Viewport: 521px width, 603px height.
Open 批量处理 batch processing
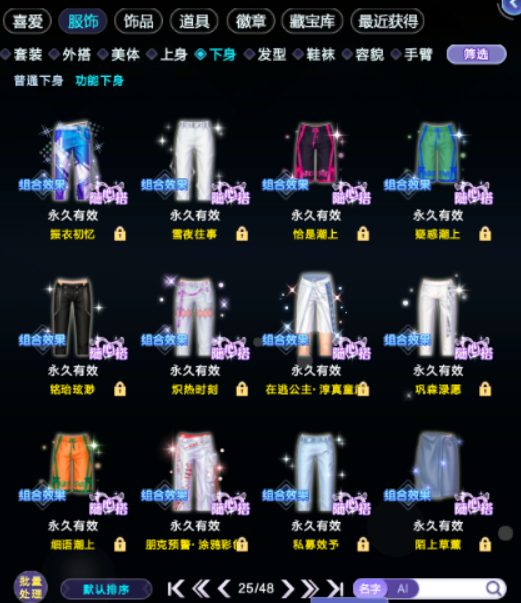pos(31,587)
